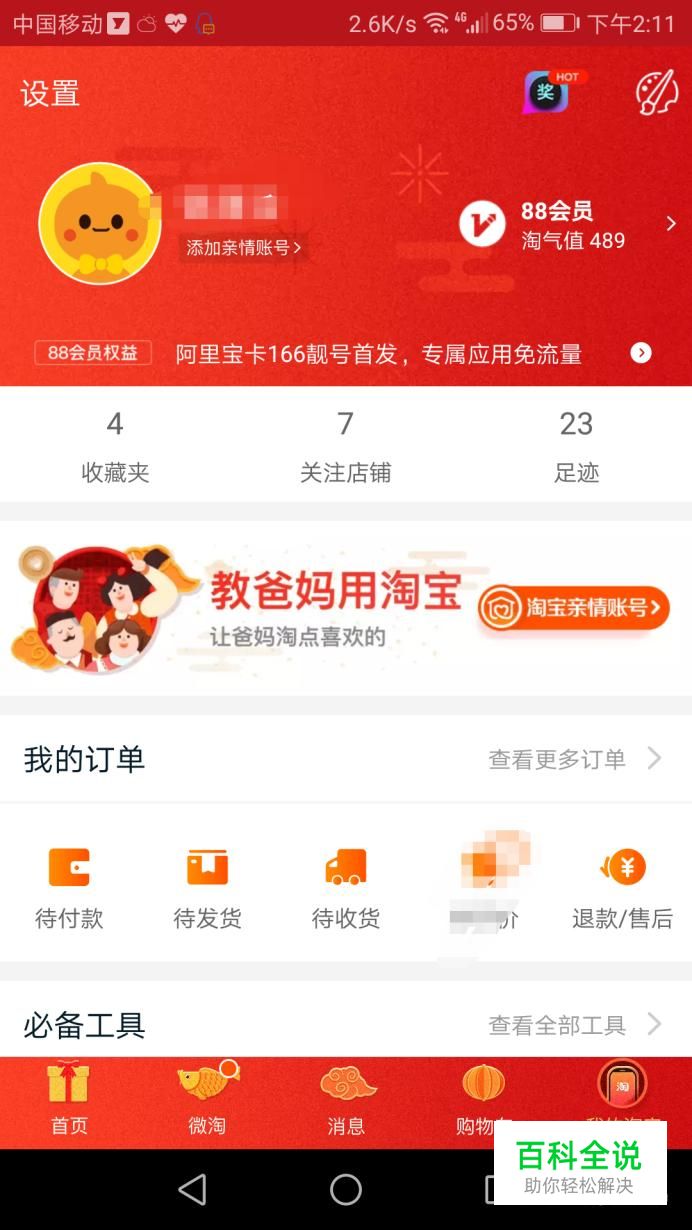Open 设置 settings

(50, 94)
